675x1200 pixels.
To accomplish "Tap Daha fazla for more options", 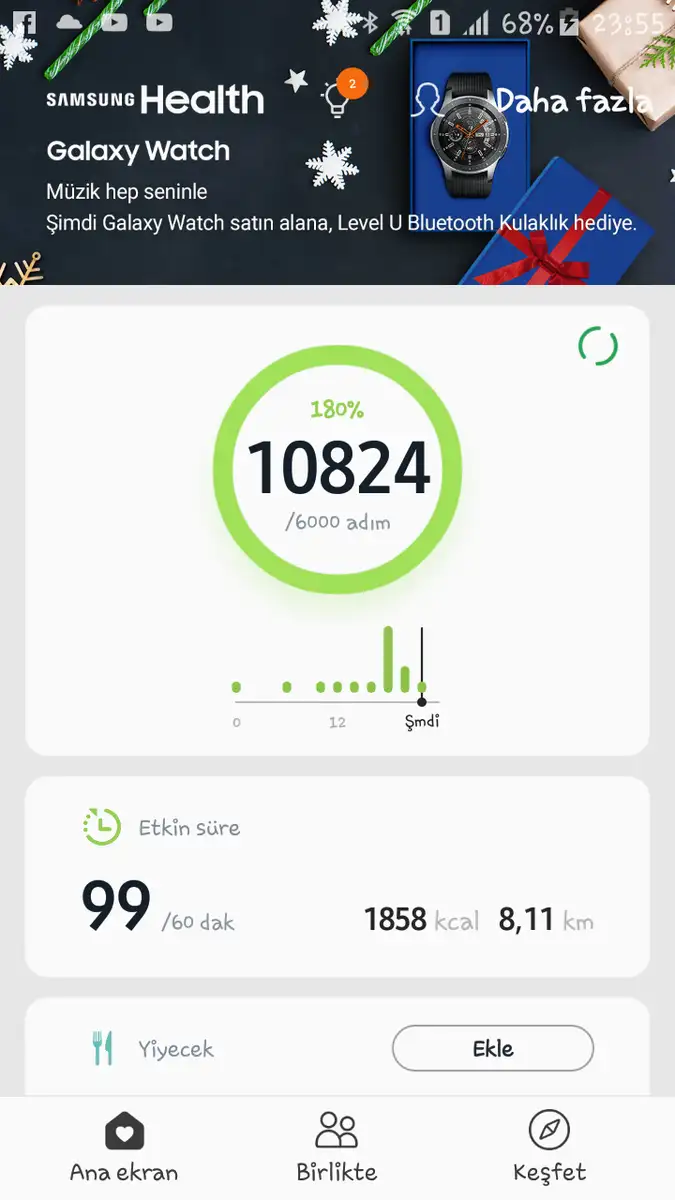I will [574, 100].
